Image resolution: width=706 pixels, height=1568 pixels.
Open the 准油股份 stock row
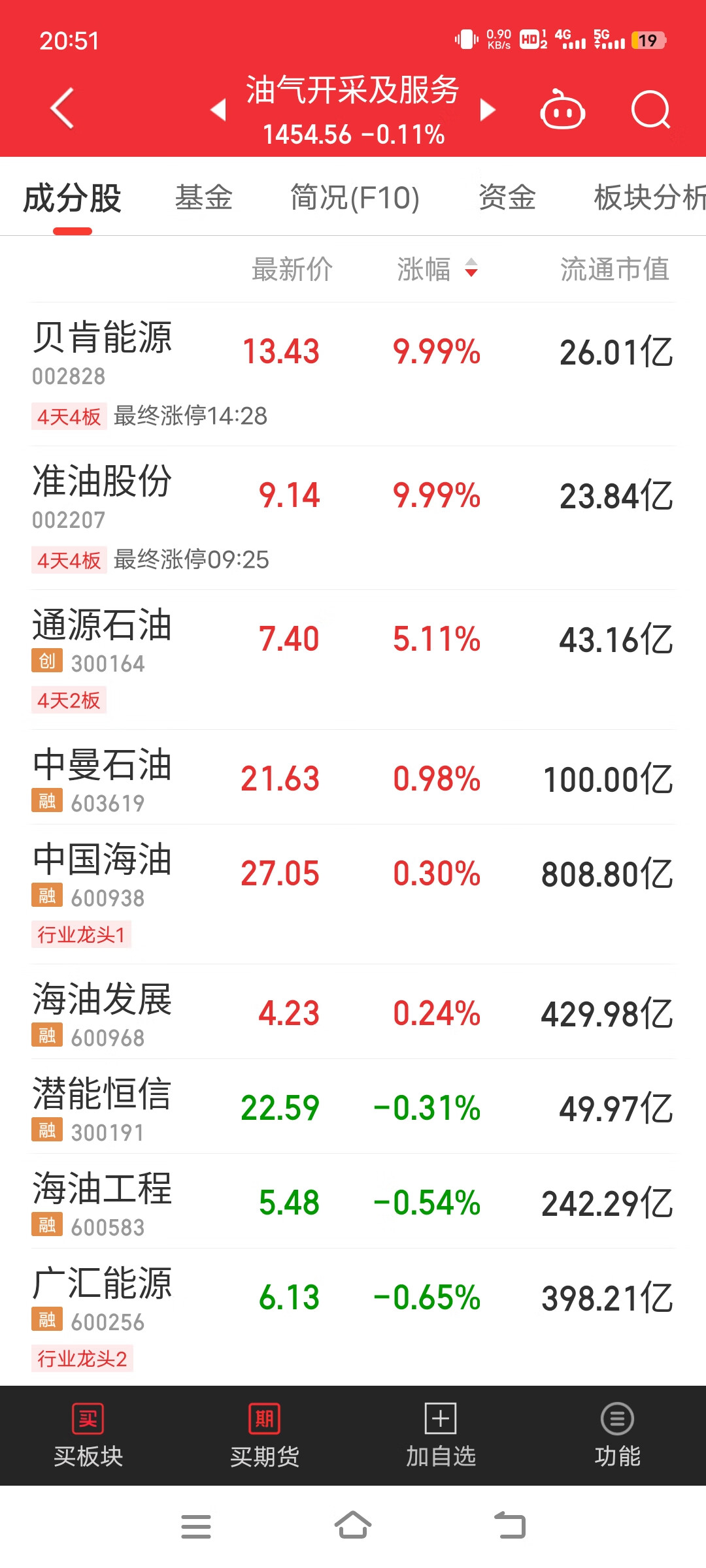coord(353,518)
